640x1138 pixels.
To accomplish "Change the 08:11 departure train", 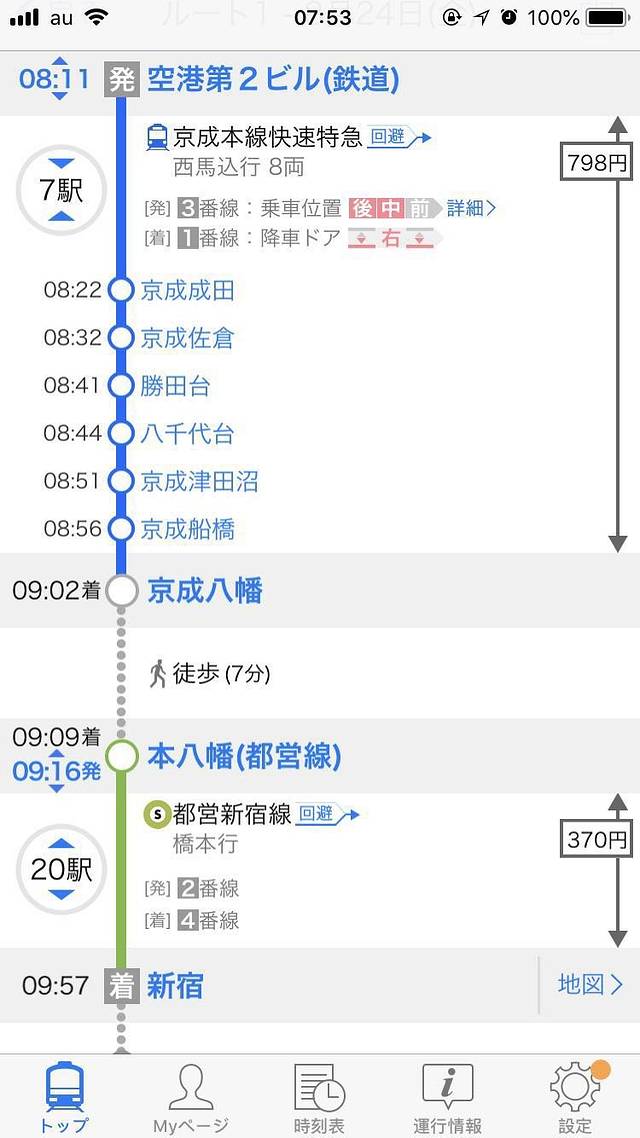I will (58, 79).
